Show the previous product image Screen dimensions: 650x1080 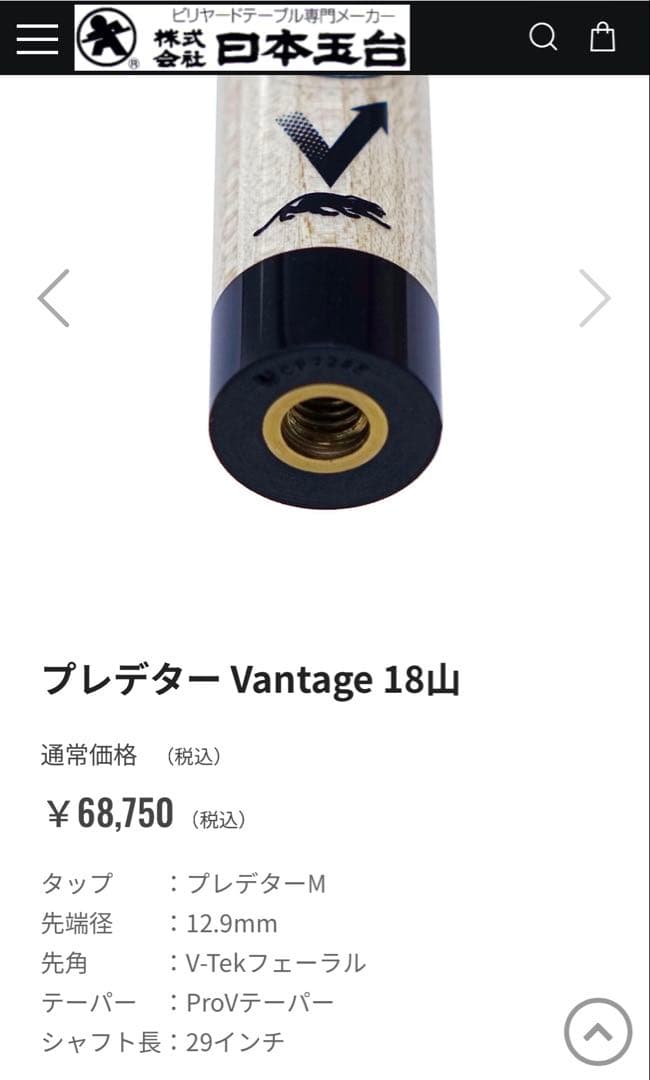click(54, 298)
